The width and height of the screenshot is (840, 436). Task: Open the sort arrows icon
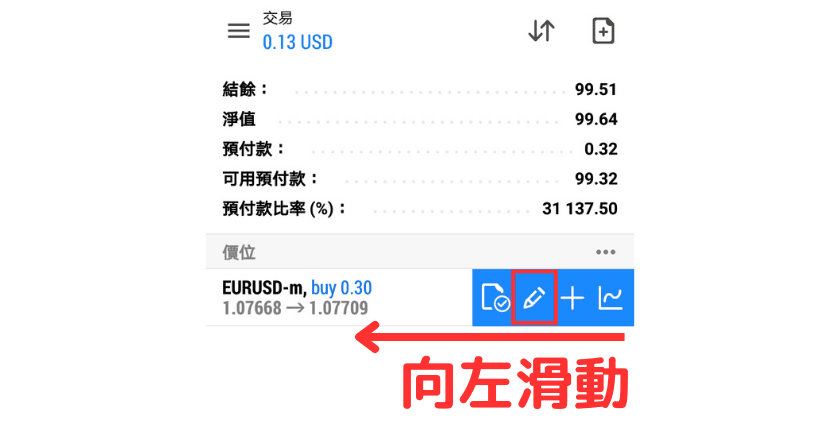(x=540, y=31)
